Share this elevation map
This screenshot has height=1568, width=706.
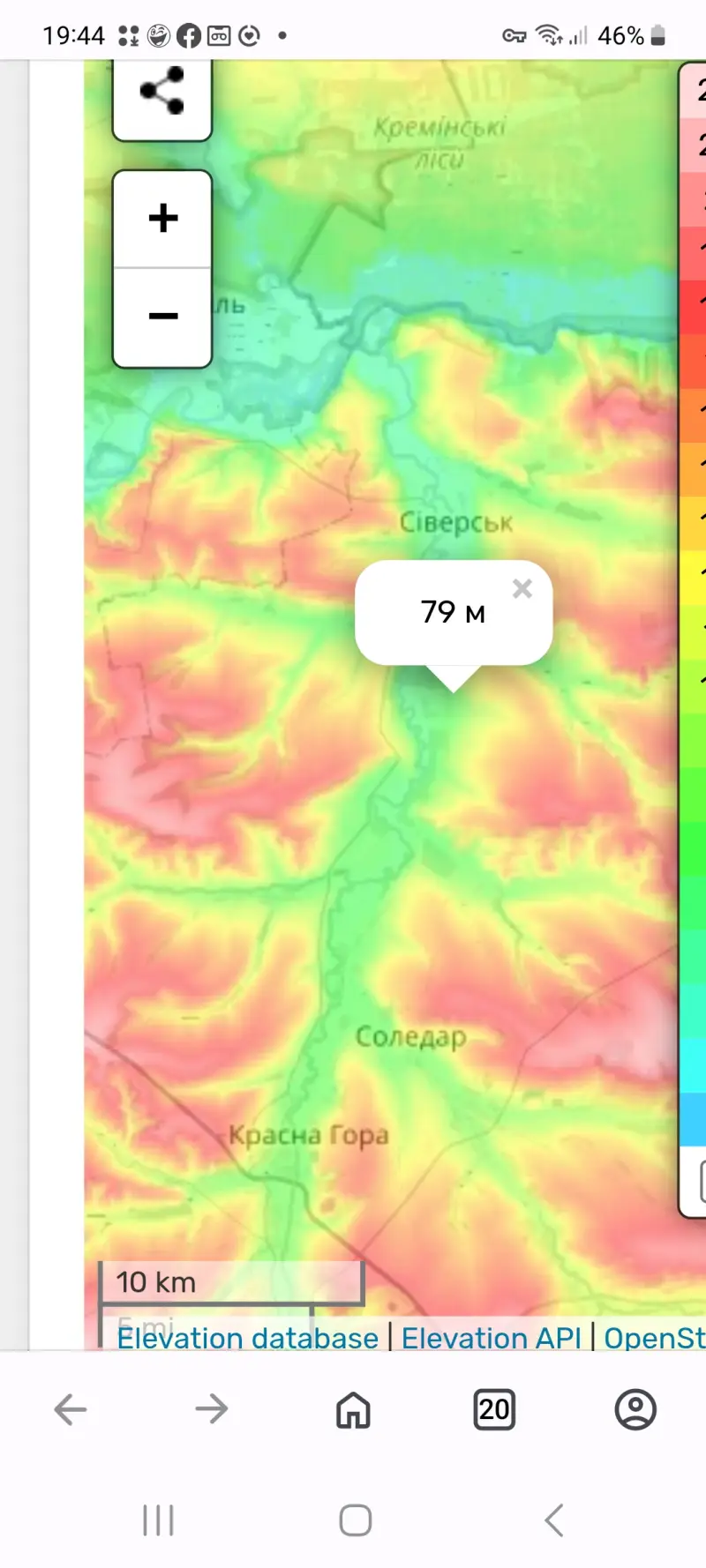click(x=162, y=92)
